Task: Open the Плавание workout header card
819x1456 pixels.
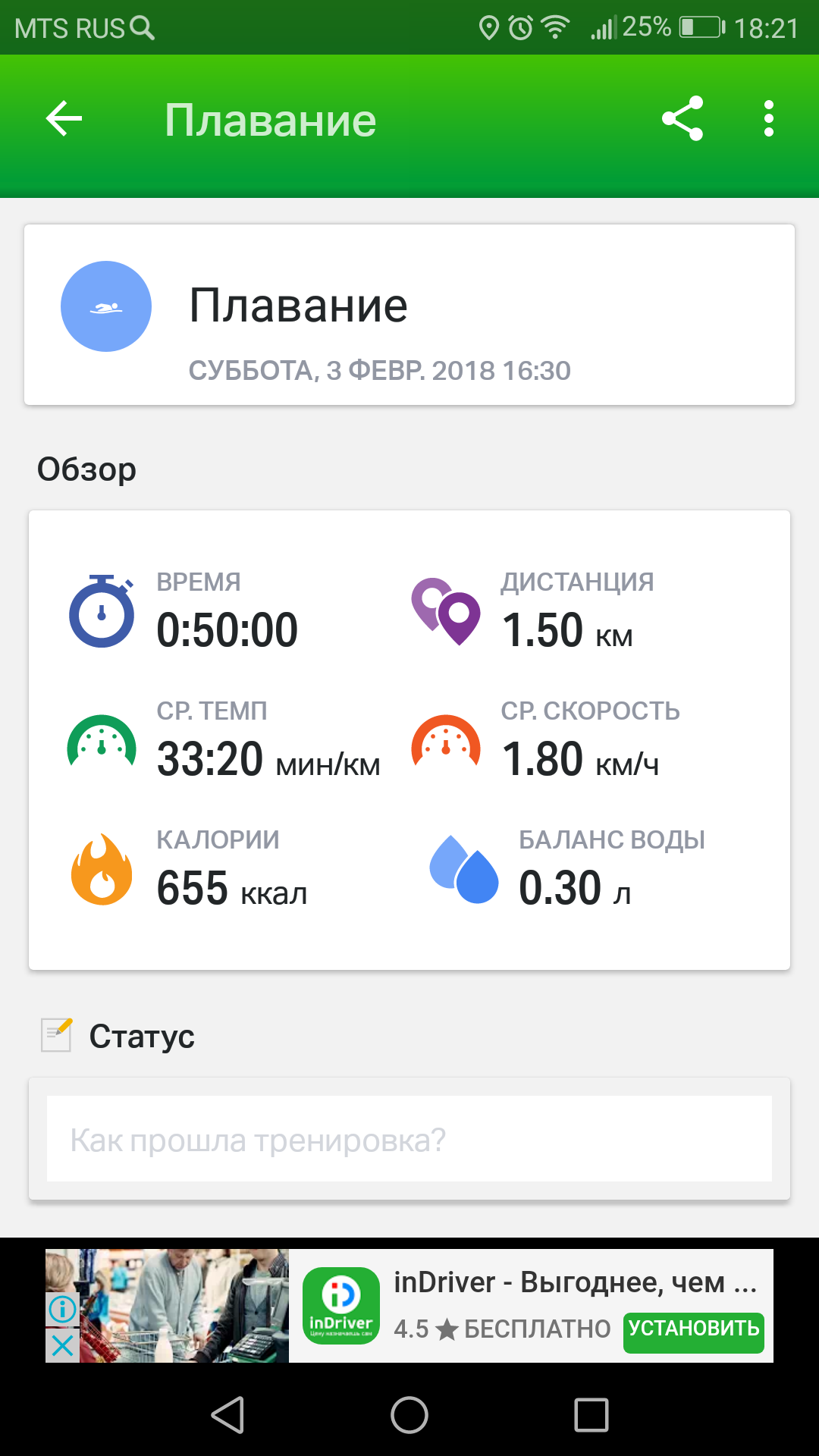Action: [x=409, y=315]
